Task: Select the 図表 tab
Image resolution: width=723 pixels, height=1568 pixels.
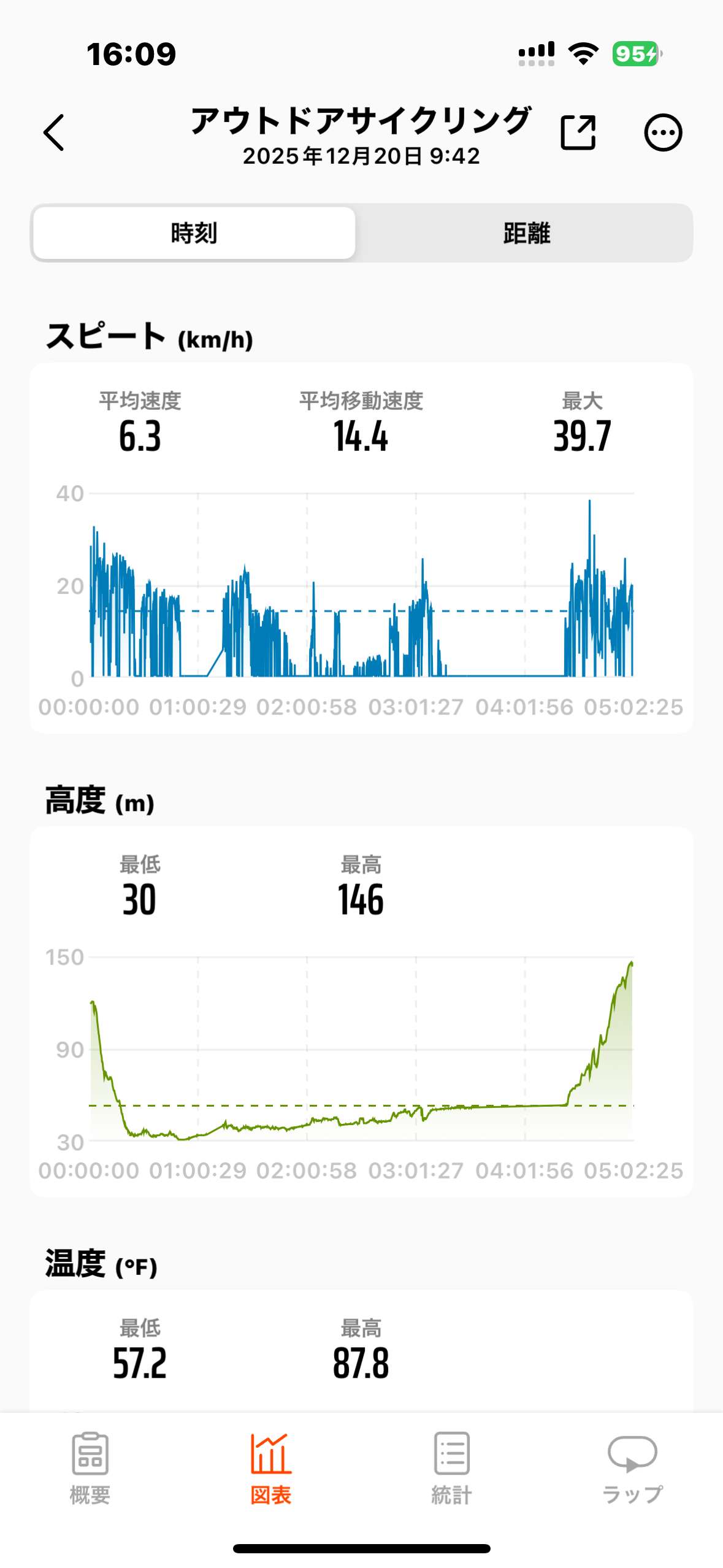Action: click(270, 1467)
